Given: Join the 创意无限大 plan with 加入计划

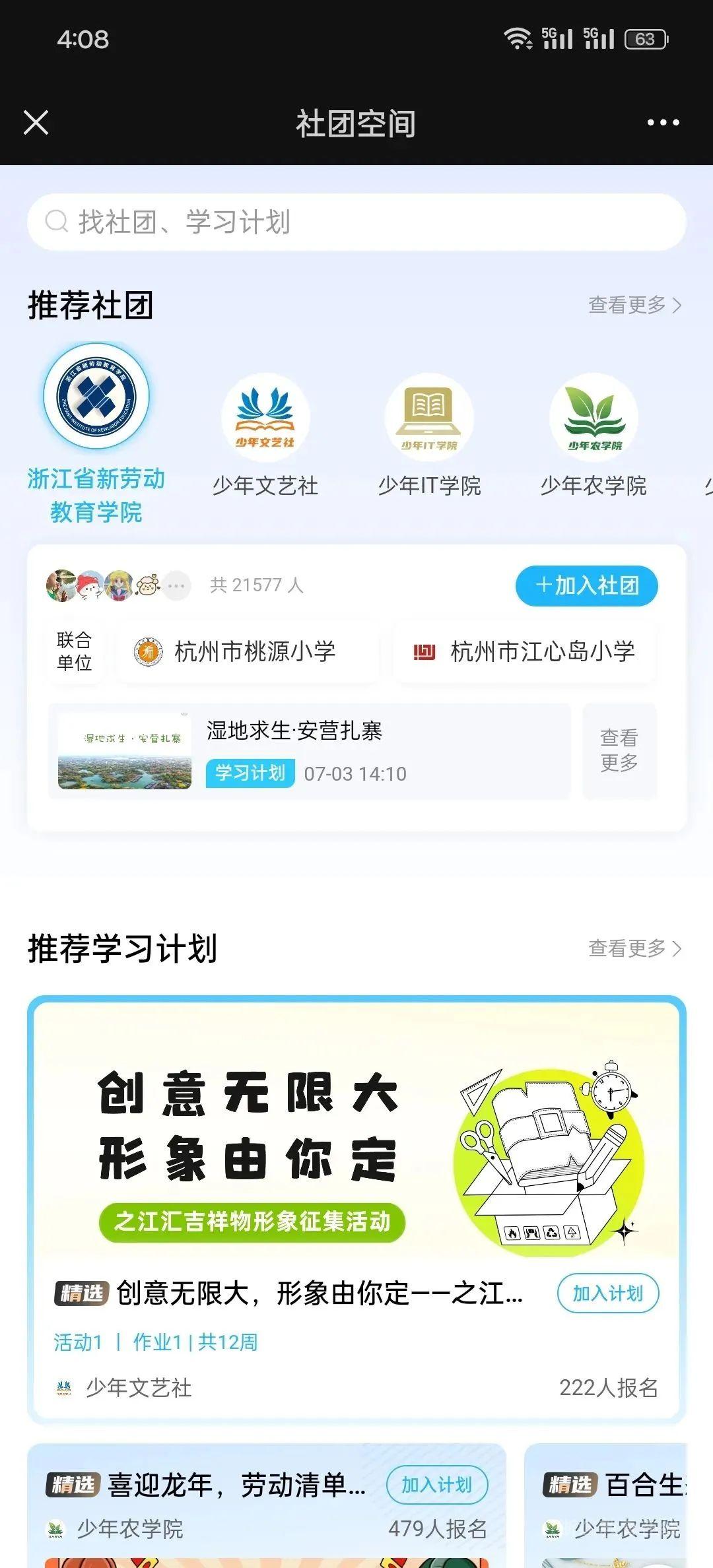Looking at the screenshot, I should [x=607, y=1293].
